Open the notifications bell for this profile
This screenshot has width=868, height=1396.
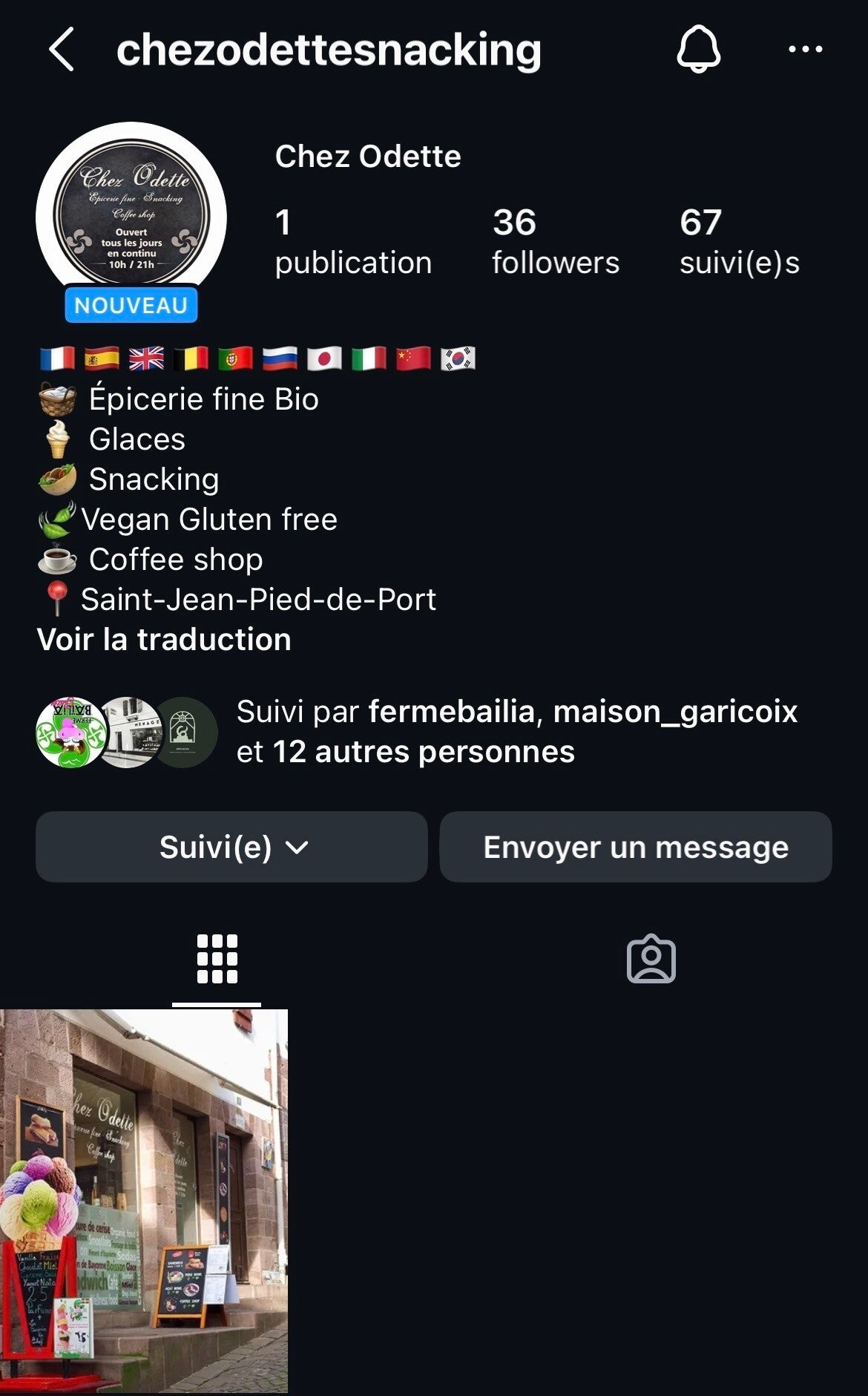pyautogui.click(x=698, y=50)
